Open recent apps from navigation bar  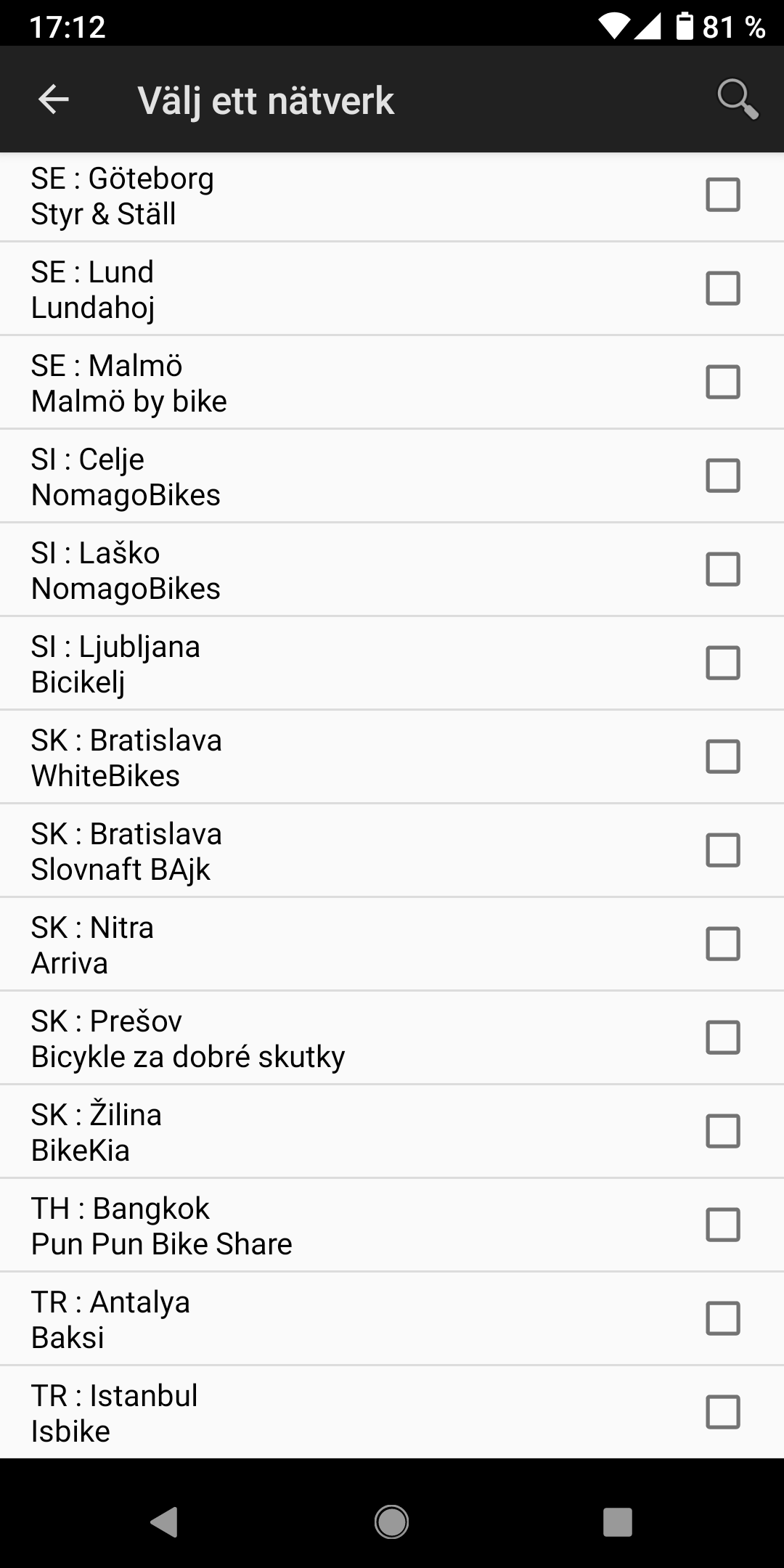click(x=618, y=1522)
